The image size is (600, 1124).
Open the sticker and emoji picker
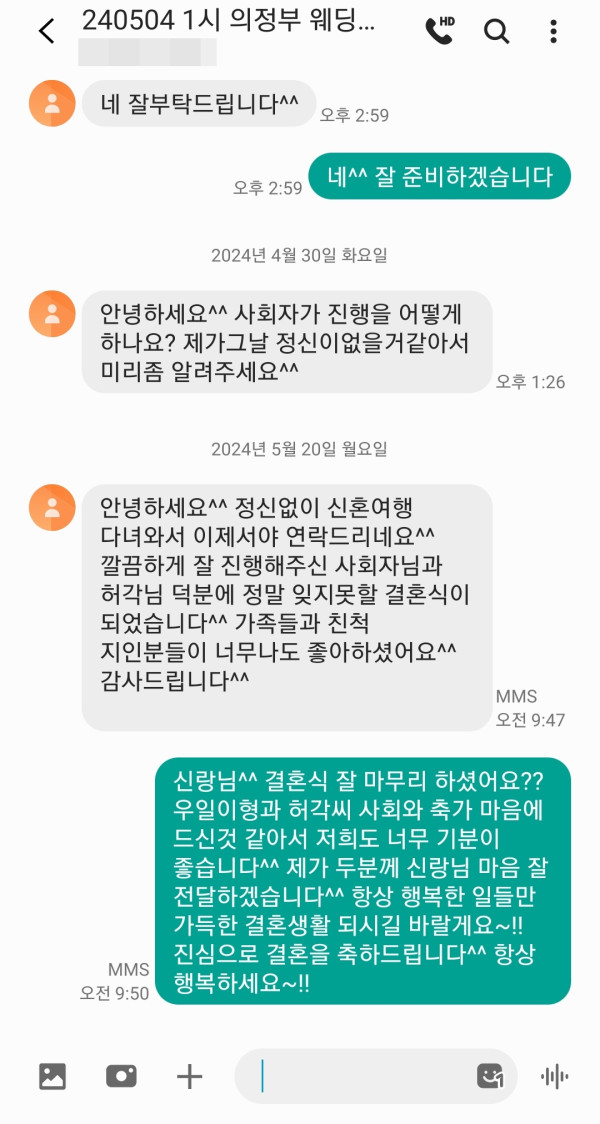(x=489, y=1076)
